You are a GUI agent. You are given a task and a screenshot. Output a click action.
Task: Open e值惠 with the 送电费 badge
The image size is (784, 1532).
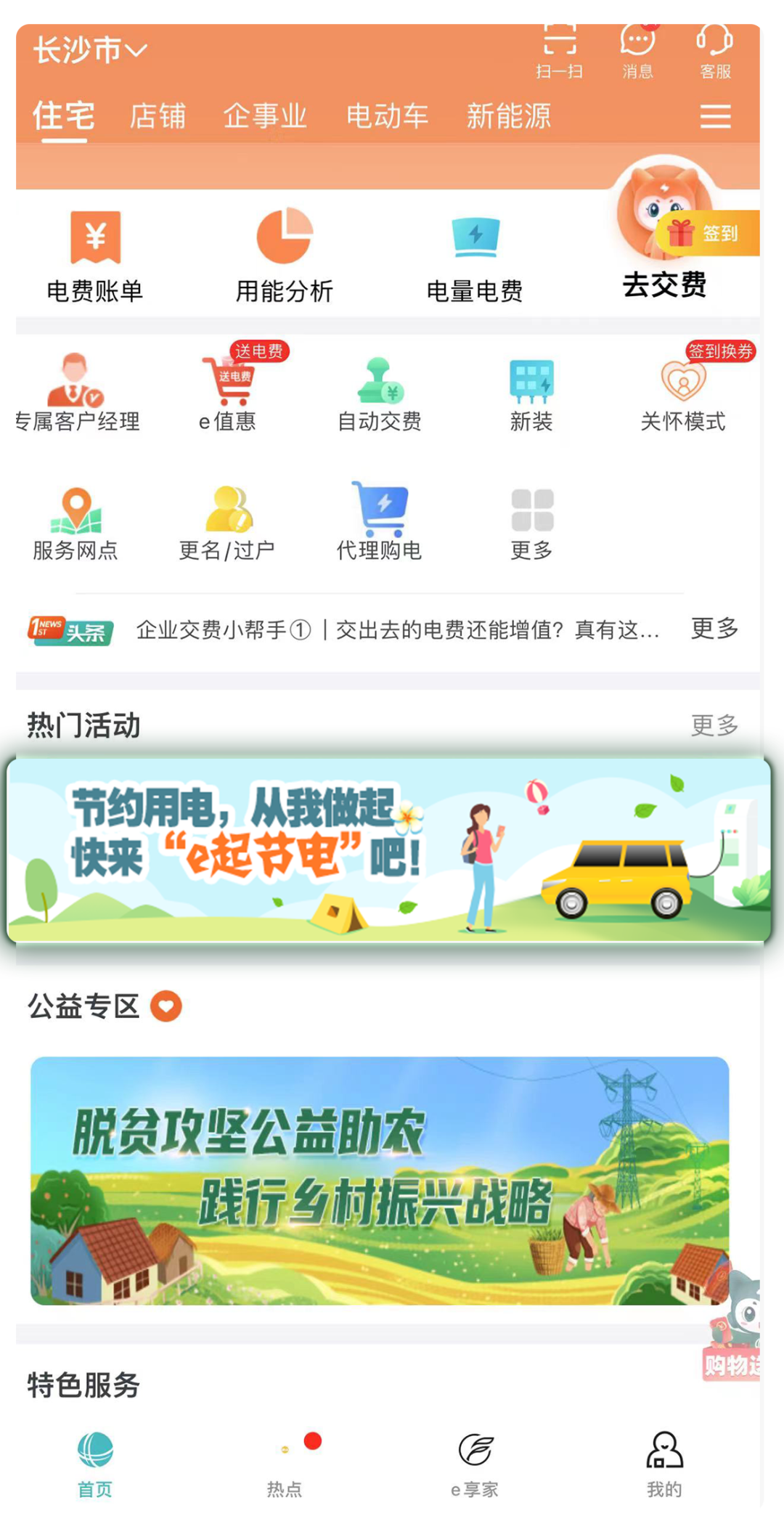229,393
